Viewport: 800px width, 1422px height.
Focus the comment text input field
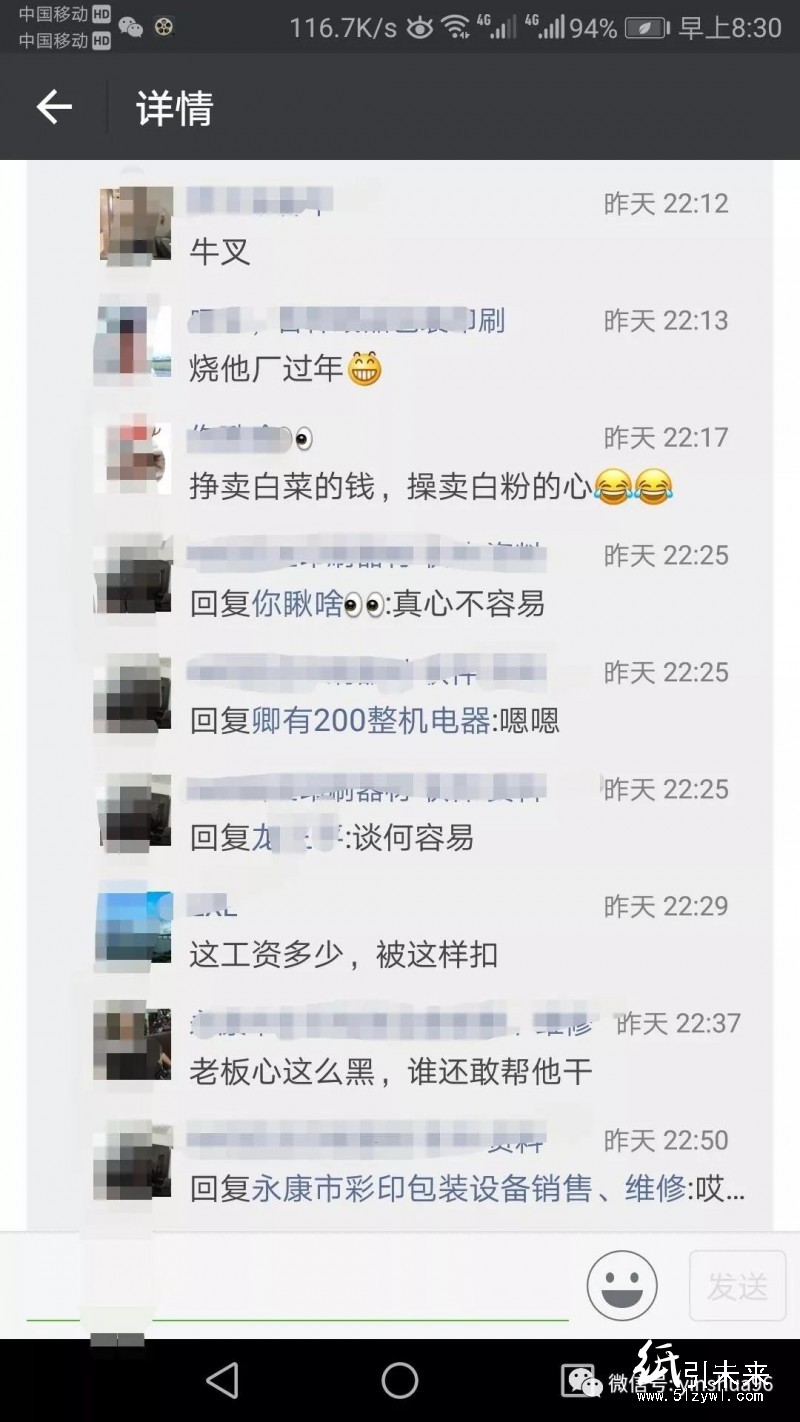coord(300,1288)
